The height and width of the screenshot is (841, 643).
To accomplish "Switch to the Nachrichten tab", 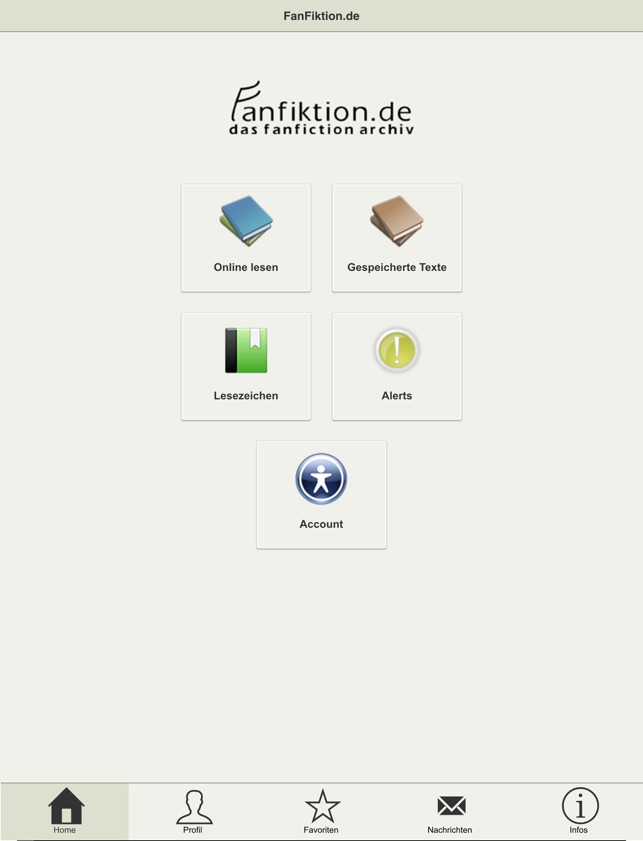I will tap(450, 811).
